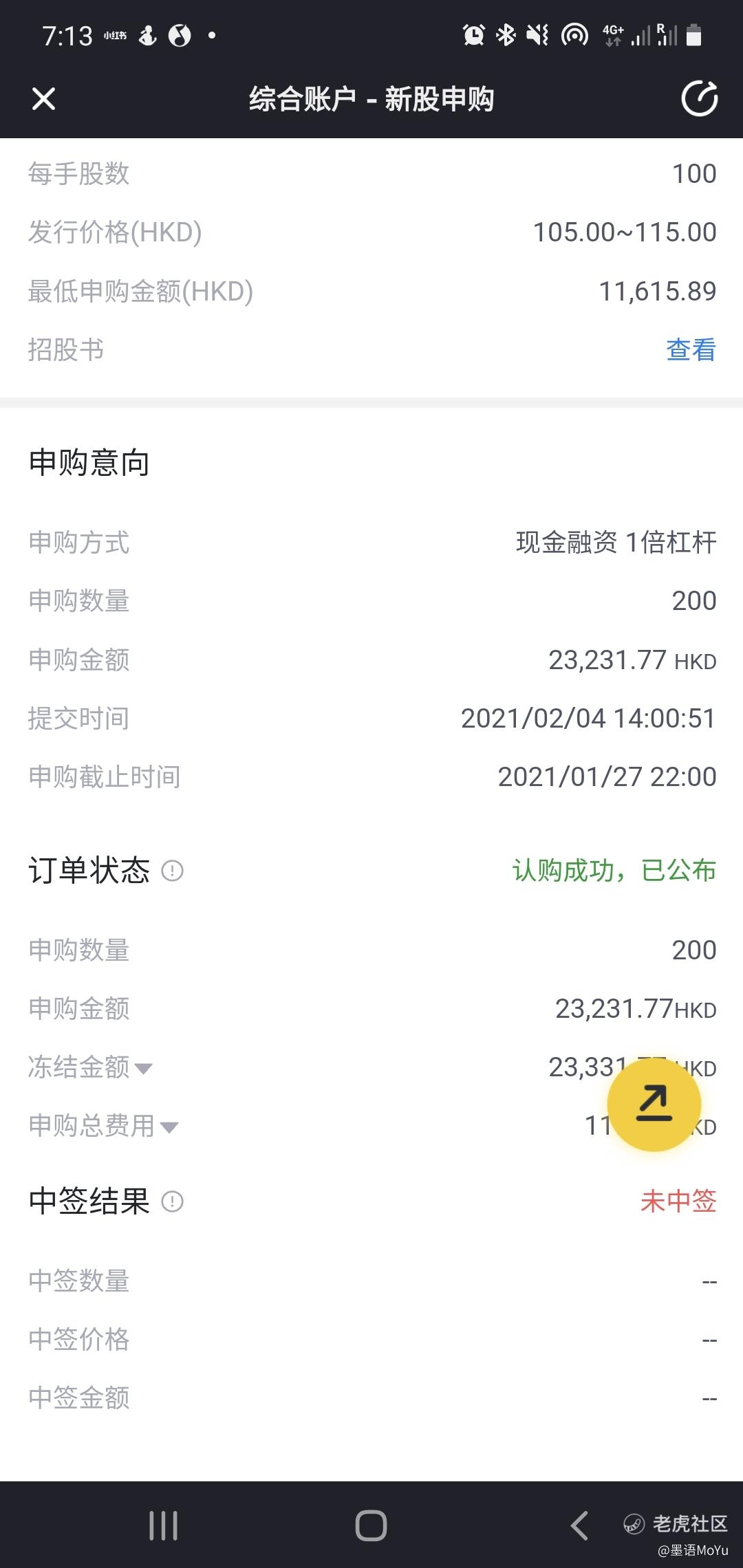The width and height of the screenshot is (743, 1568).
Task: Close the IPO subscription page
Action: pyautogui.click(x=43, y=99)
